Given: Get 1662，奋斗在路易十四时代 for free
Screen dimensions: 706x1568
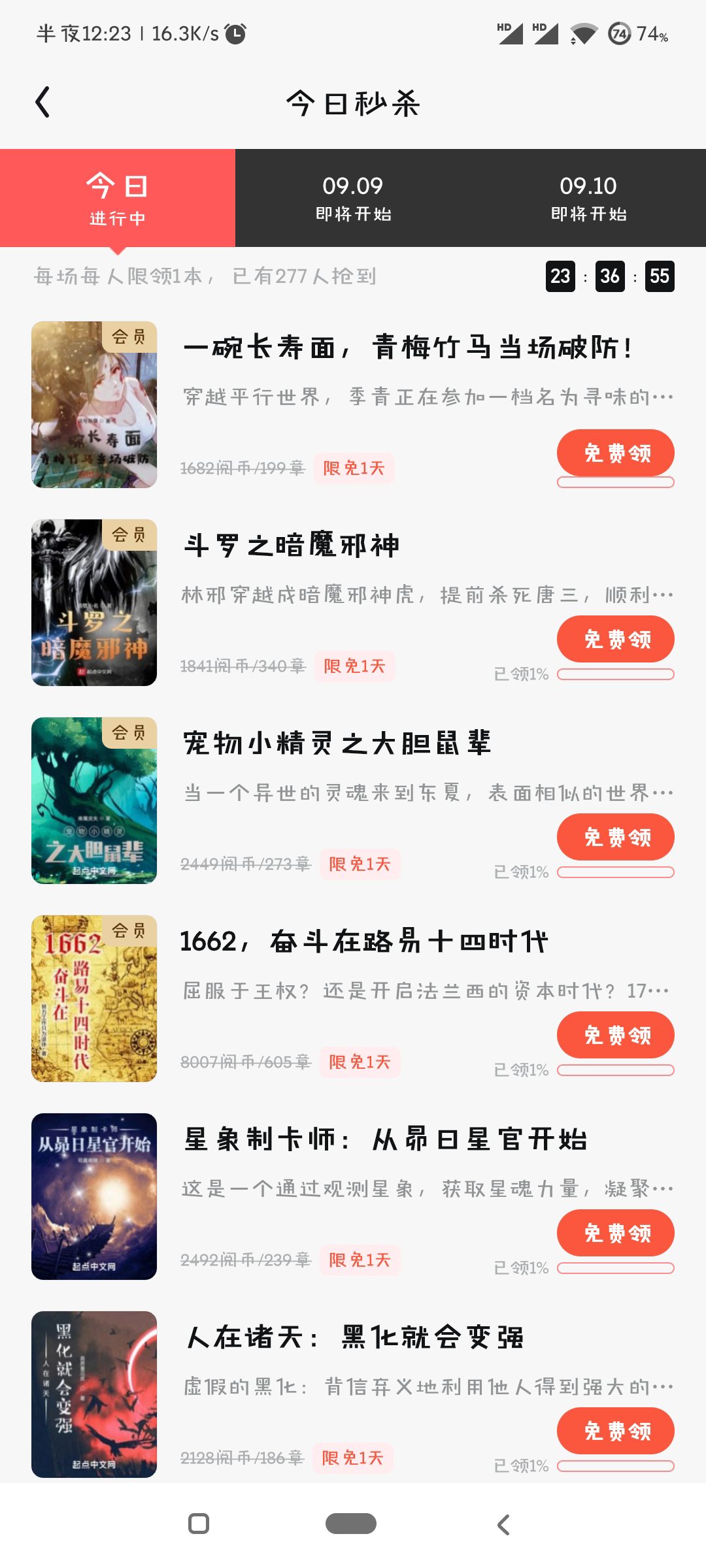Looking at the screenshot, I should pyautogui.click(x=615, y=1035).
